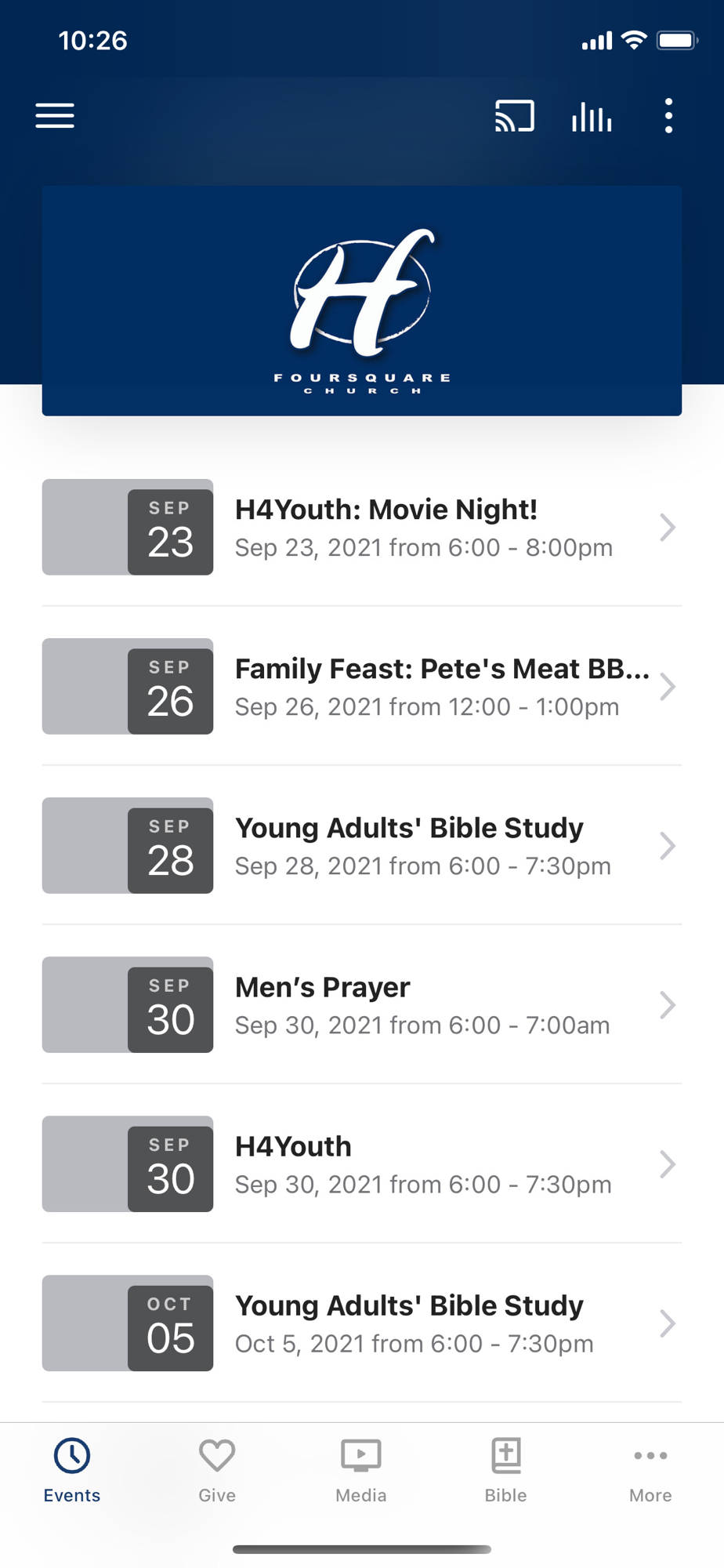Switch to the Bible tab

[506, 1470]
